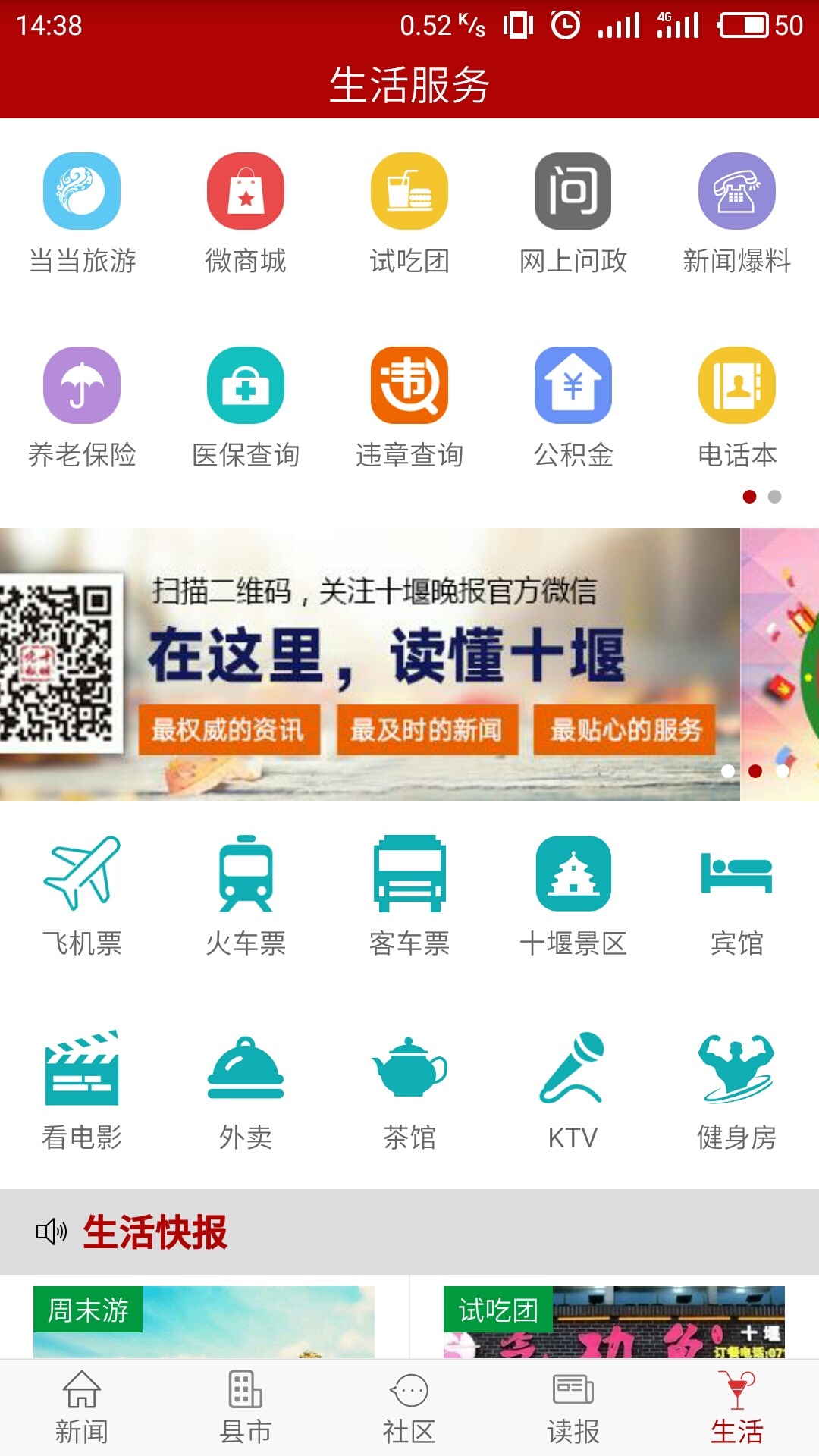Open 十堰景区 scenic spots
Image resolution: width=819 pixels, height=1456 pixels.
pyautogui.click(x=573, y=896)
